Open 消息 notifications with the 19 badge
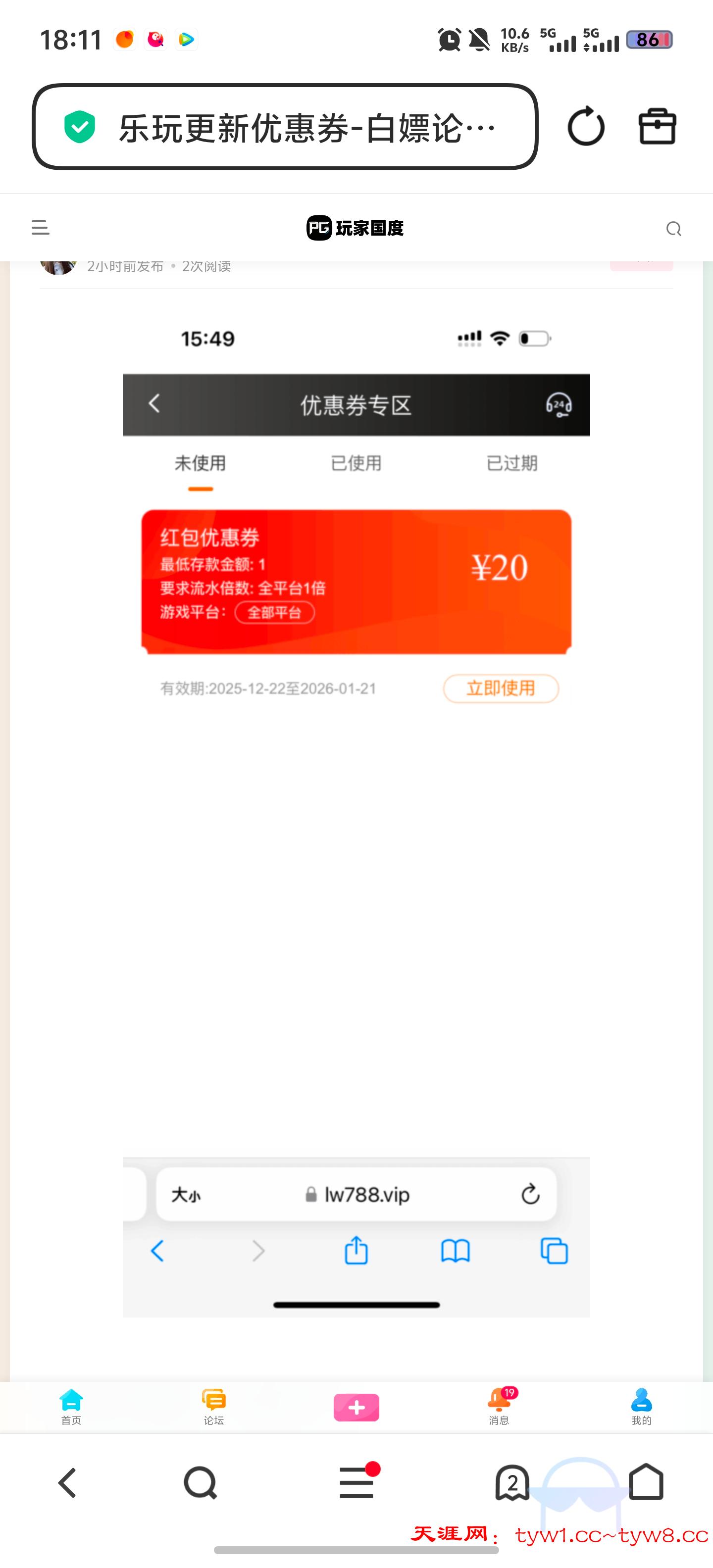Screen dimensions: 713x1568 (499, 1406)
